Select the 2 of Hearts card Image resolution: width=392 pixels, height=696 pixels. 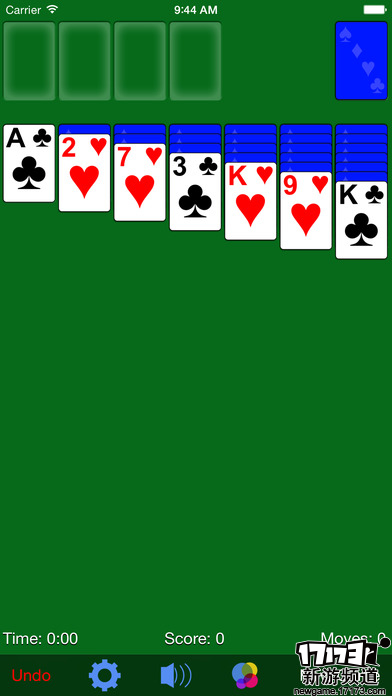pyautogui.click(x=84, y=173)
